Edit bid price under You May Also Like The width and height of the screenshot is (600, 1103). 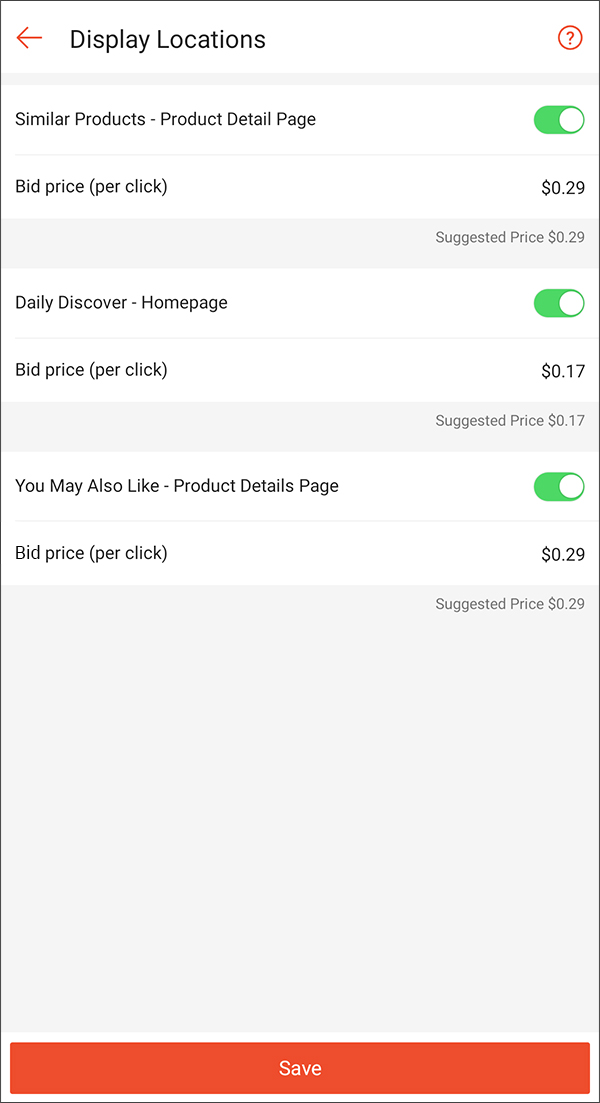point(300,554)
